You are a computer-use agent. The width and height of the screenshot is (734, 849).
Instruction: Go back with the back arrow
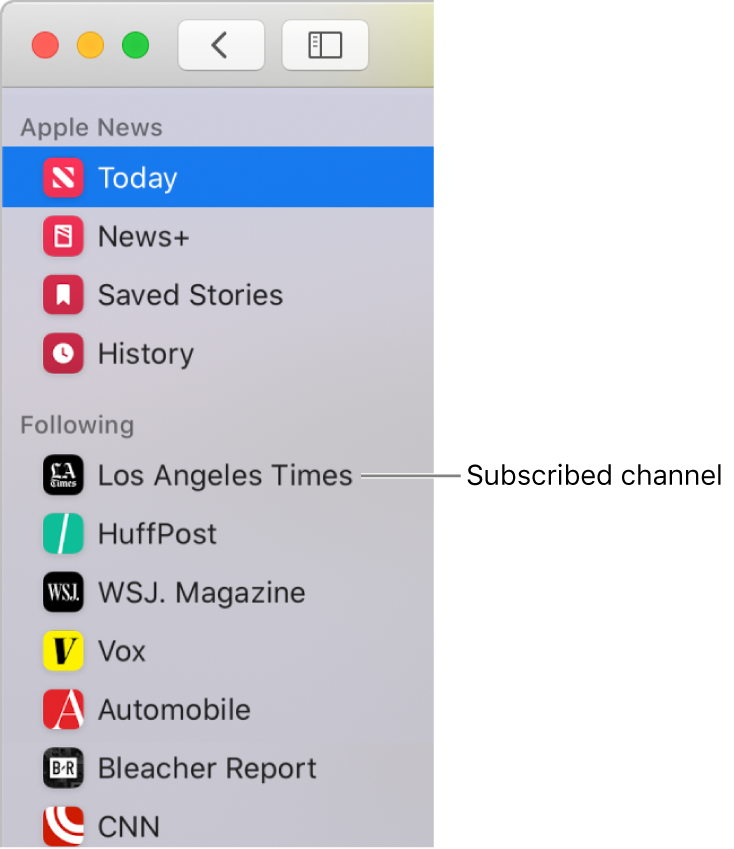221,45
